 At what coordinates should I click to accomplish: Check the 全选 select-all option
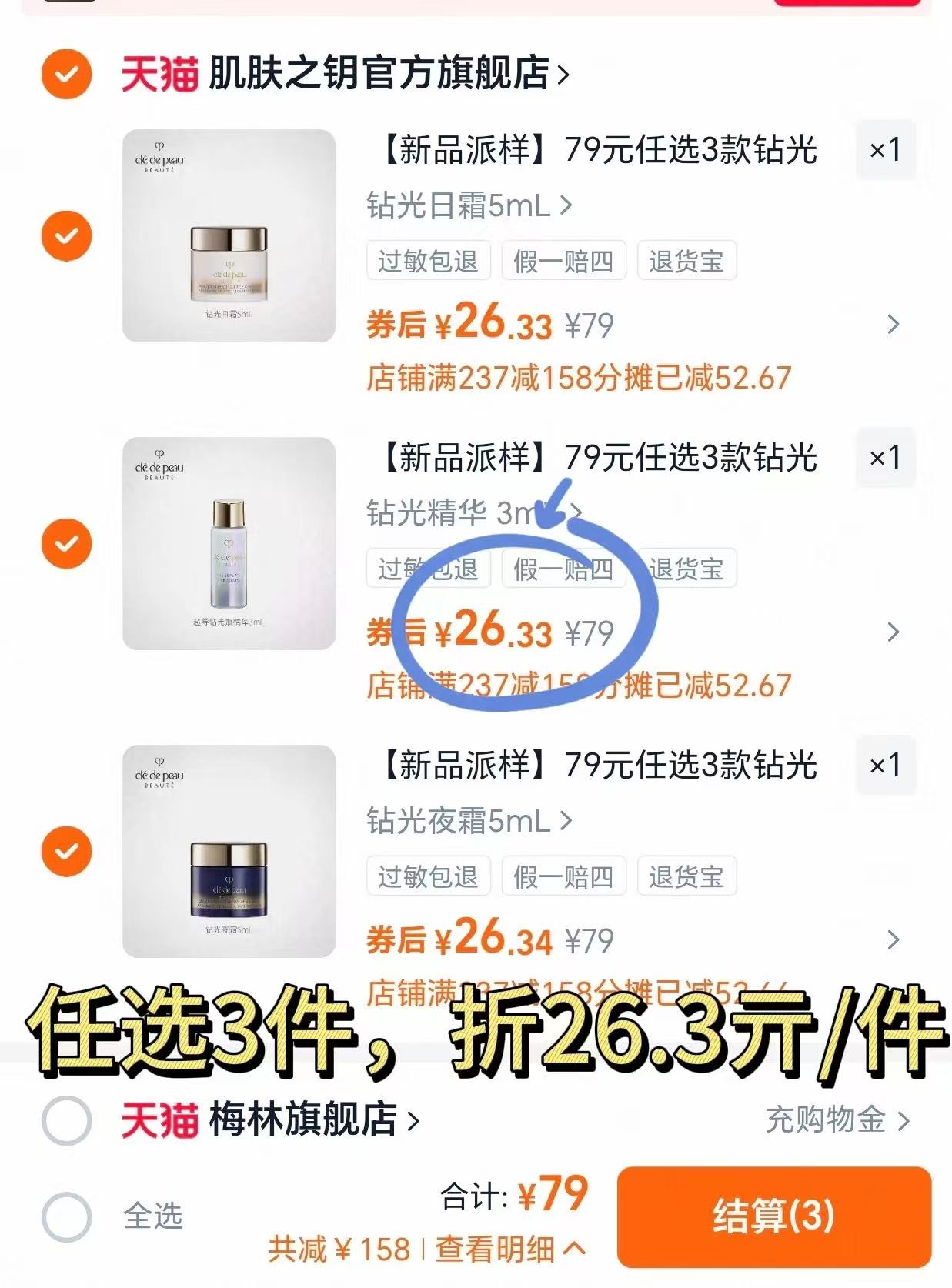[66, 1216]
